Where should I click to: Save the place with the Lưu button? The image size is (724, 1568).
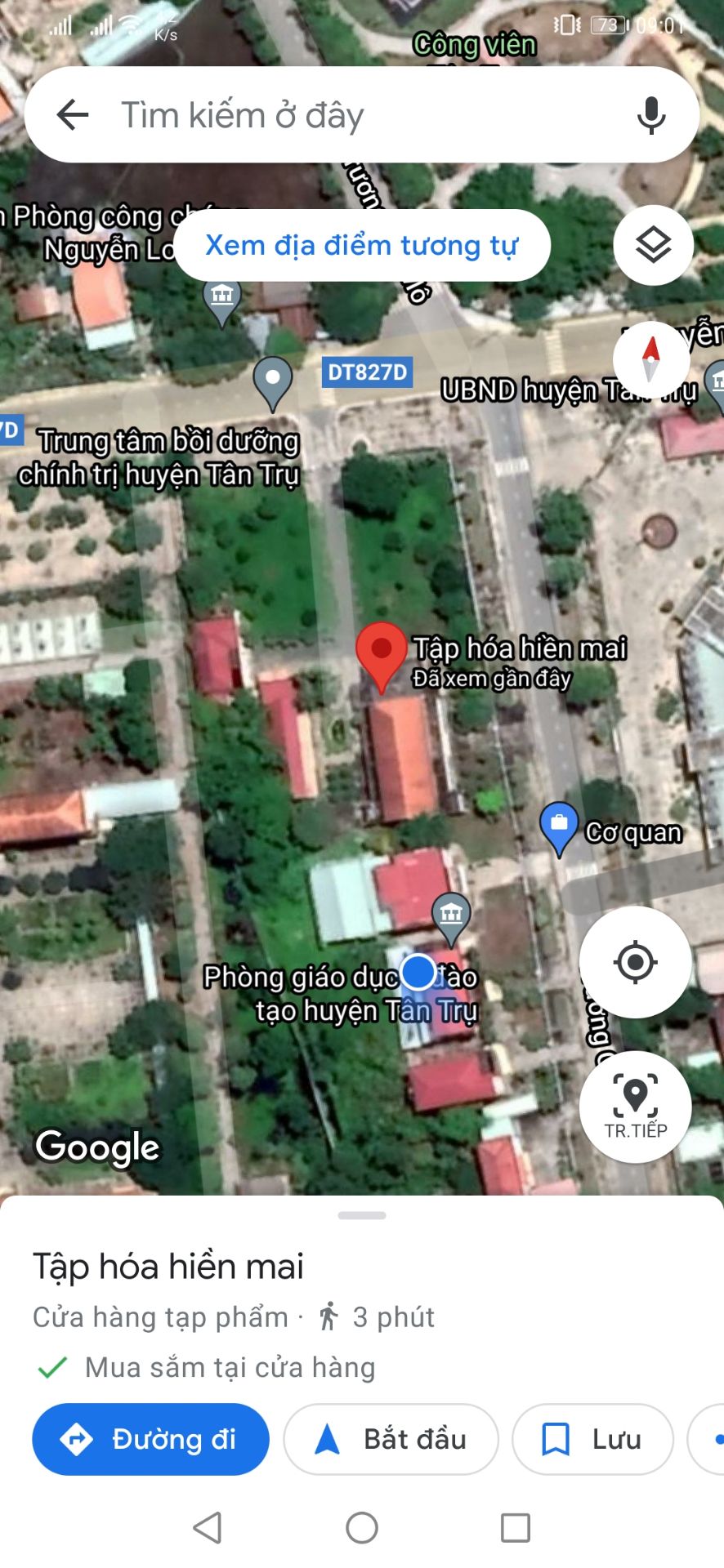pos(592,1440)
